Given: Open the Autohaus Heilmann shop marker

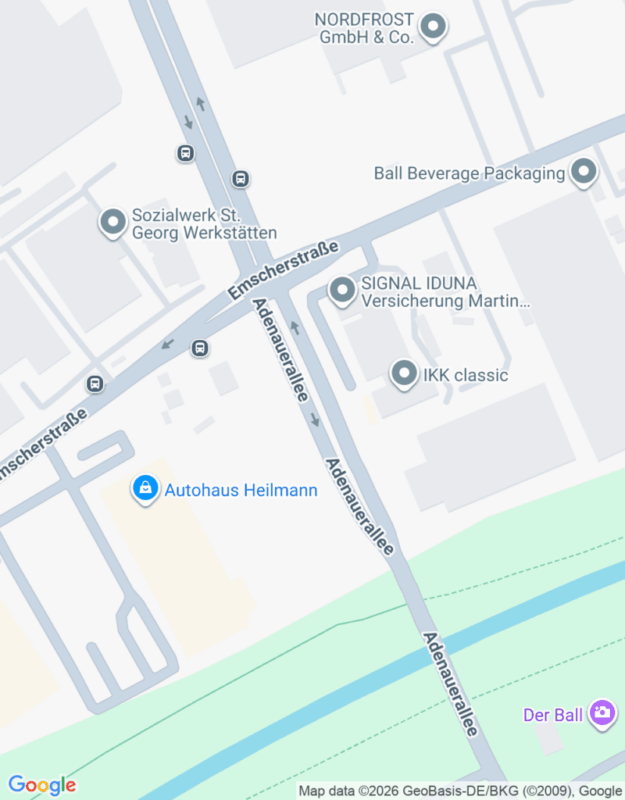Looking at the screenshot, I should pos(146,489).
